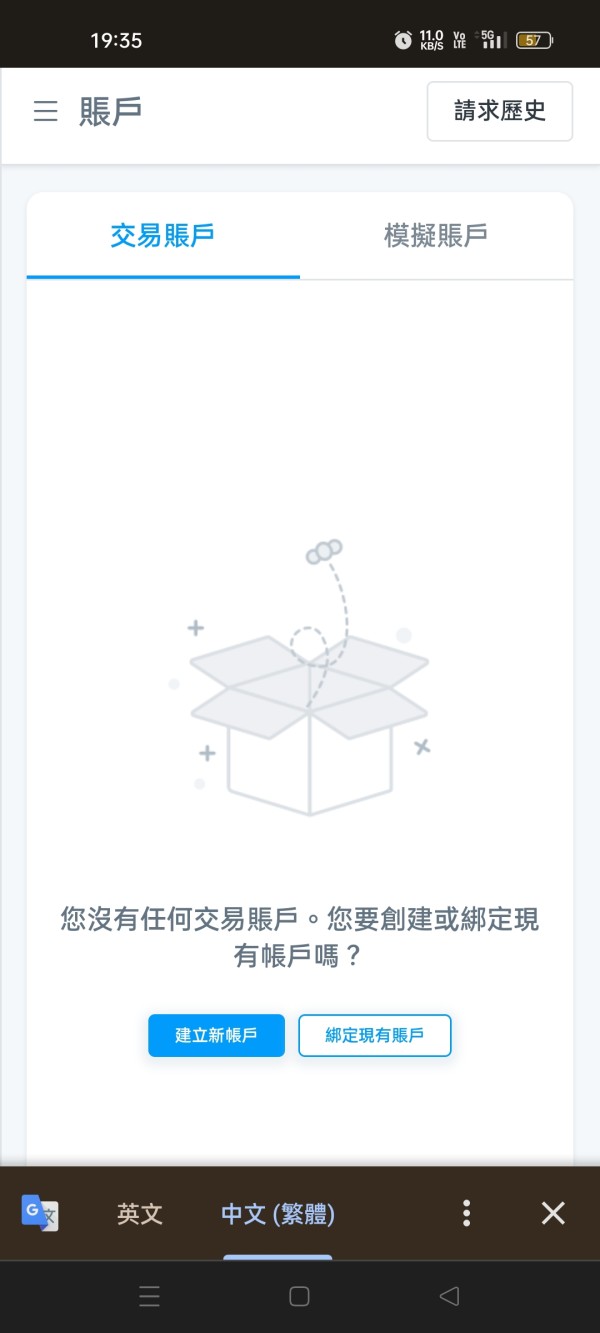Viewport: 600px width, 1333px height.
Task: Go back with the system back button
Action: point(449,1297)
